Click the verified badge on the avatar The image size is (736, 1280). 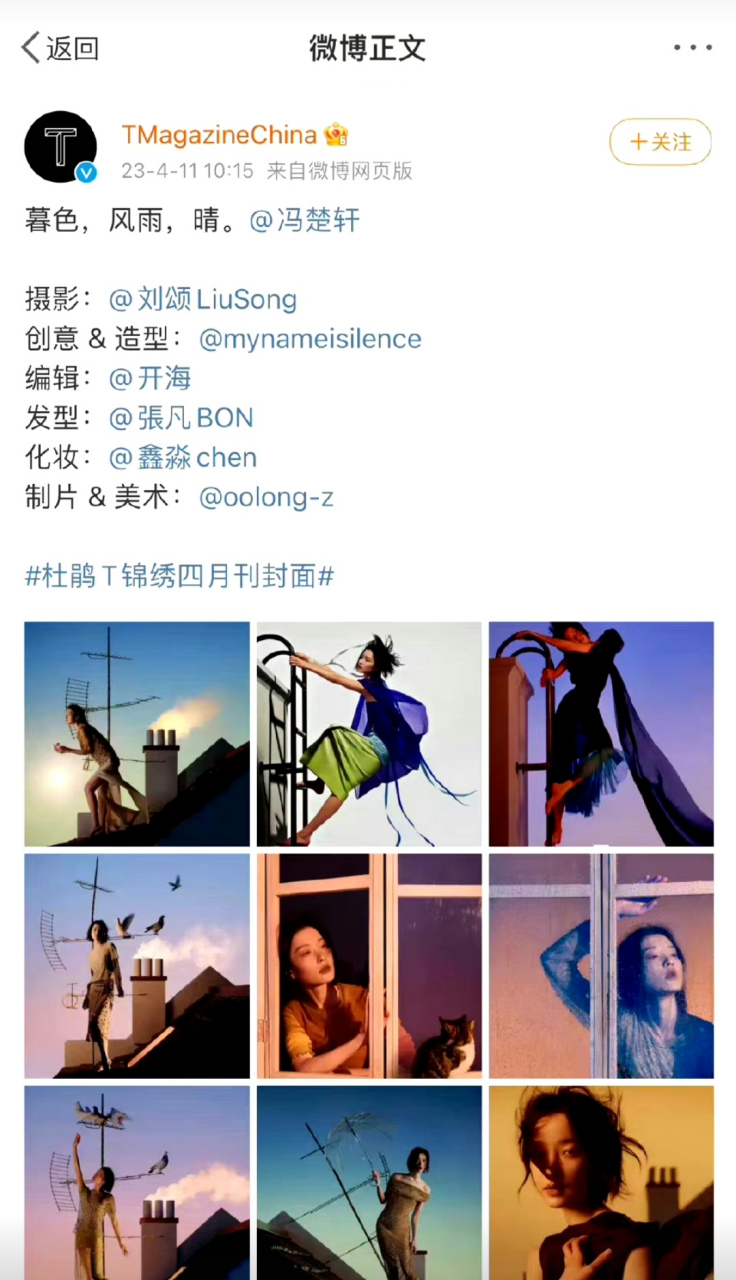(x=85, y=172)
